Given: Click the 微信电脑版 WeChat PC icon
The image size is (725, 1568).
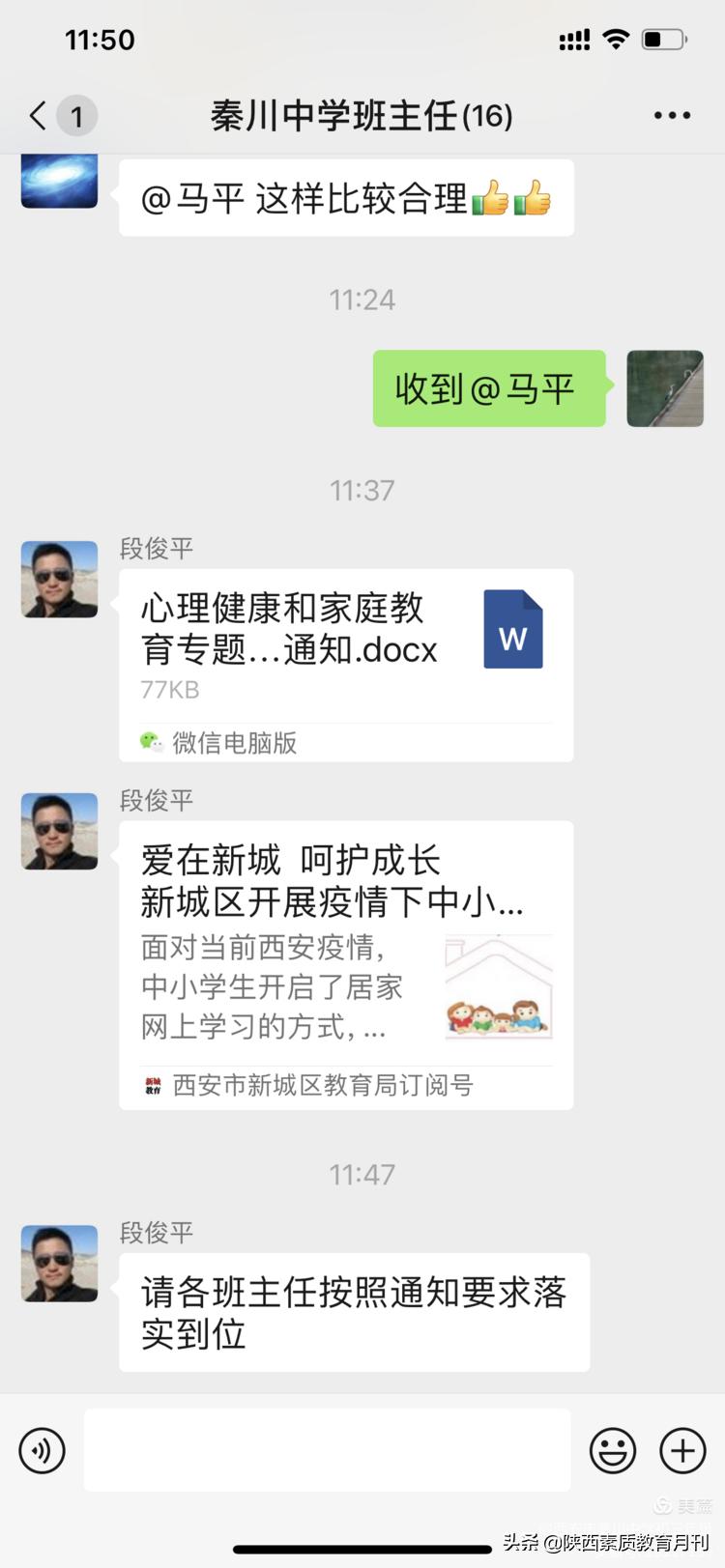Looking at the screenshot, I should (150, 742).
